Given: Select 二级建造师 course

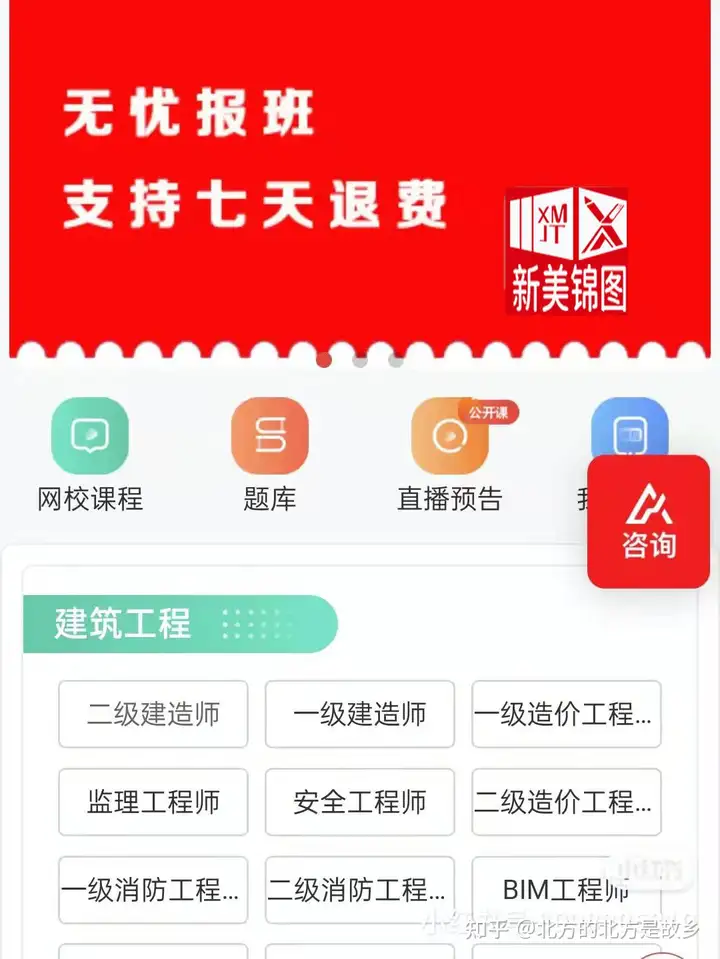Looking at the screenshot, I should pyautogui.click(x=153, y=714).
